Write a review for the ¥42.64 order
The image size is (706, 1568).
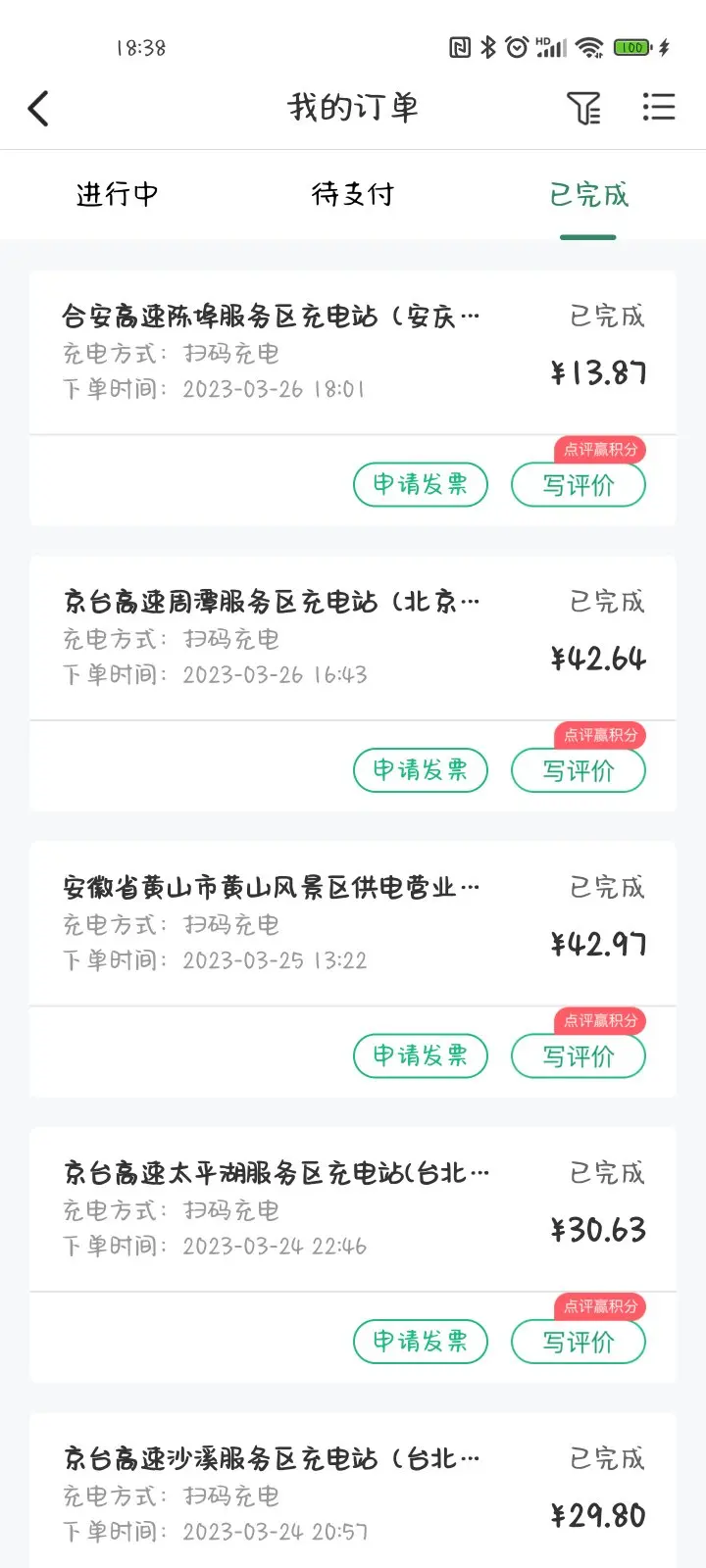point(579,770)
